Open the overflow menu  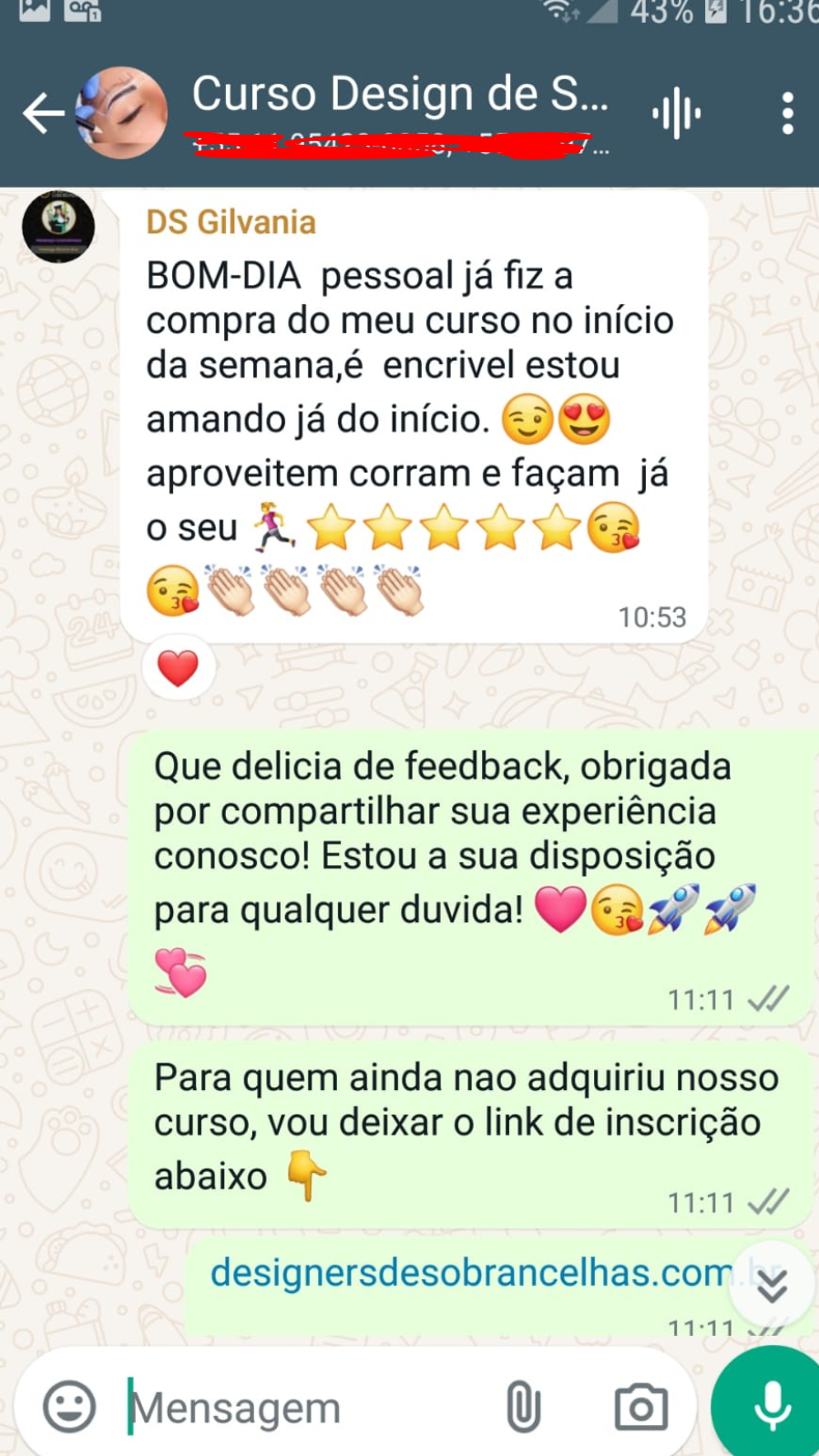[x=787, y=115]
